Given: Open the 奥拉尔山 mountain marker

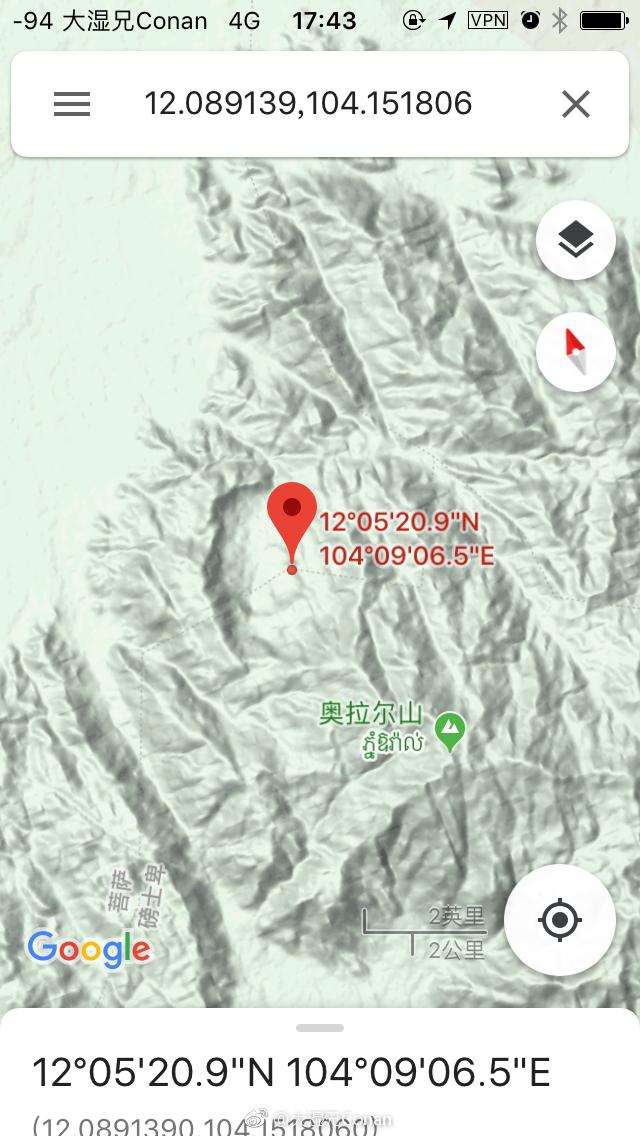Looking at the screenshot, I should coord(450,730).
